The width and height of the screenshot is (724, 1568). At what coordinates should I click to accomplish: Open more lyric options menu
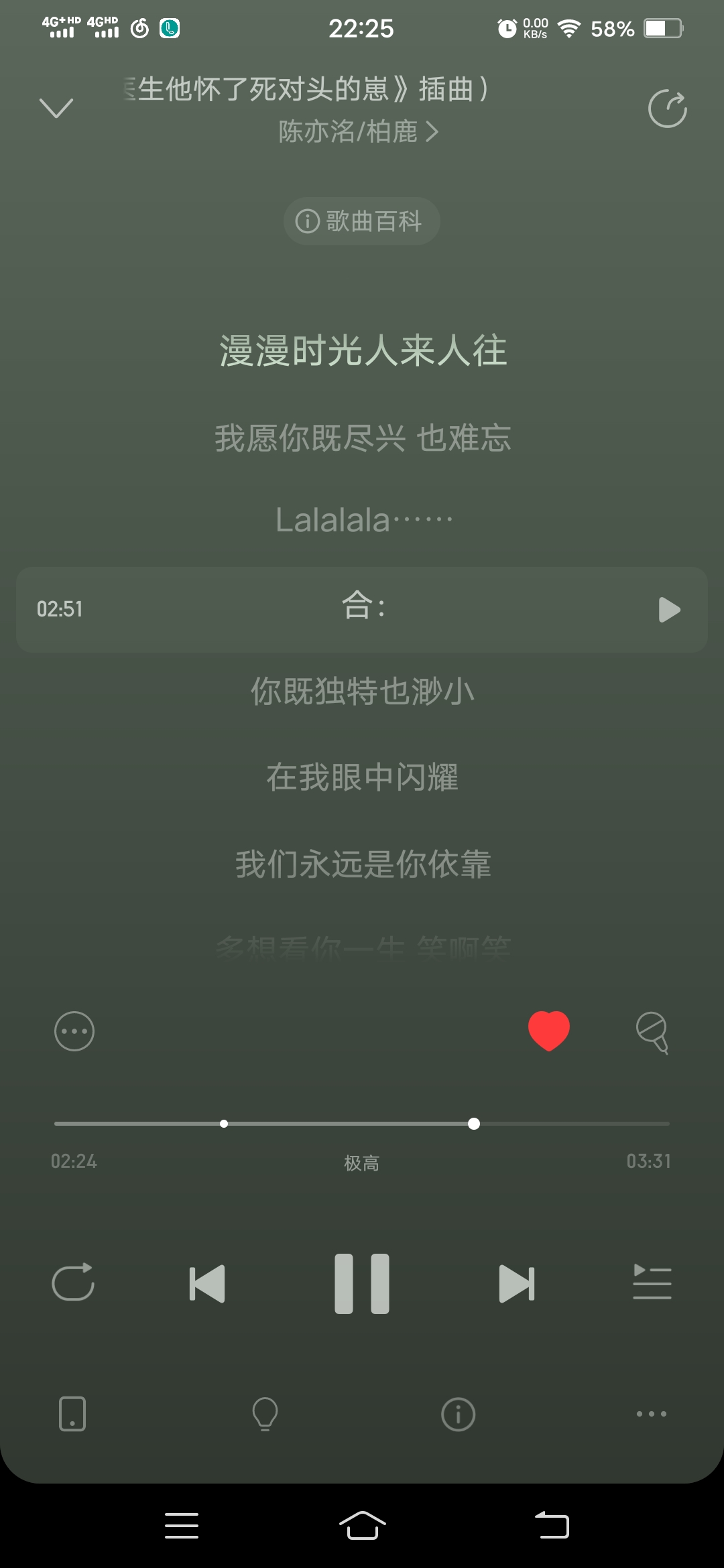(x=74, y=1032)
